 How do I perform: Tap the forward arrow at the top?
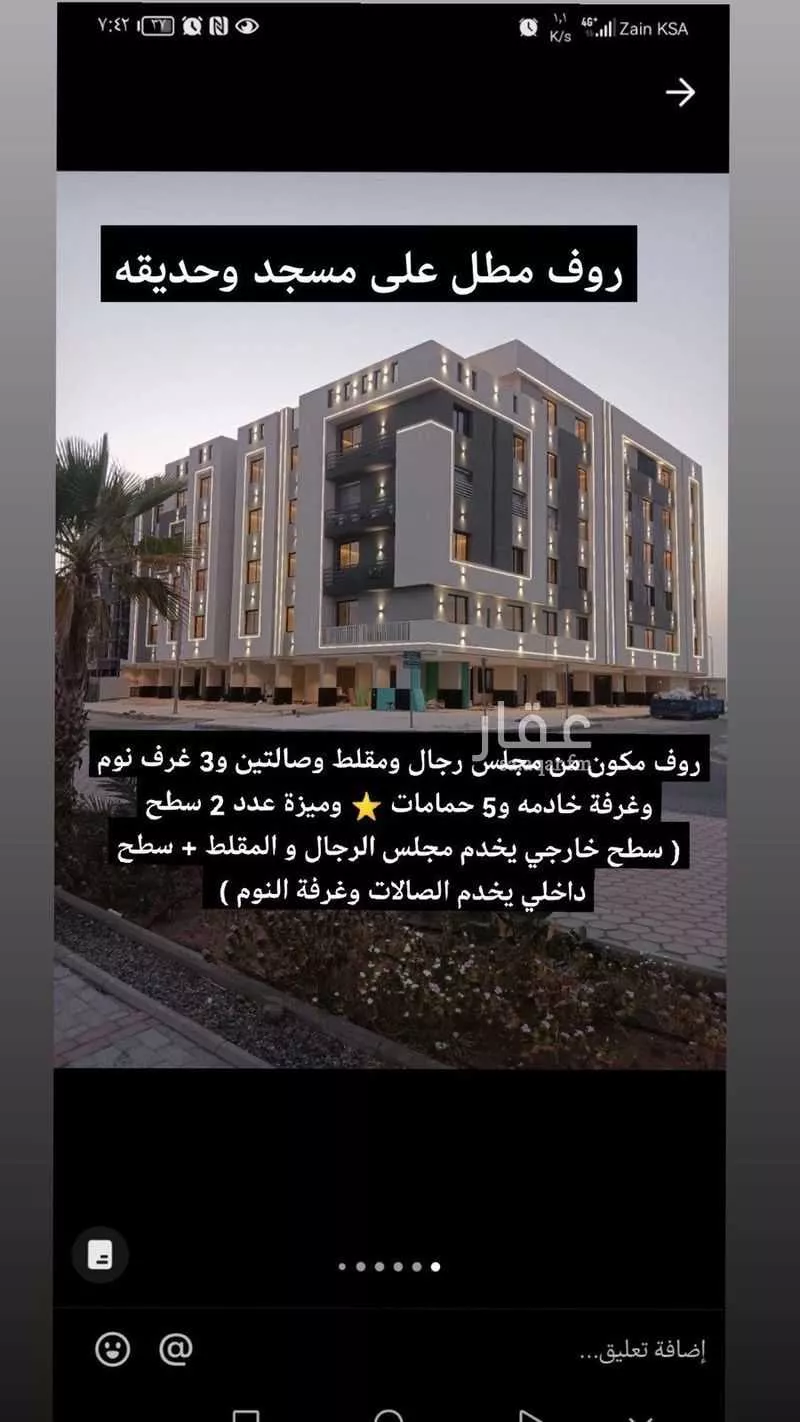pos(680,93)
